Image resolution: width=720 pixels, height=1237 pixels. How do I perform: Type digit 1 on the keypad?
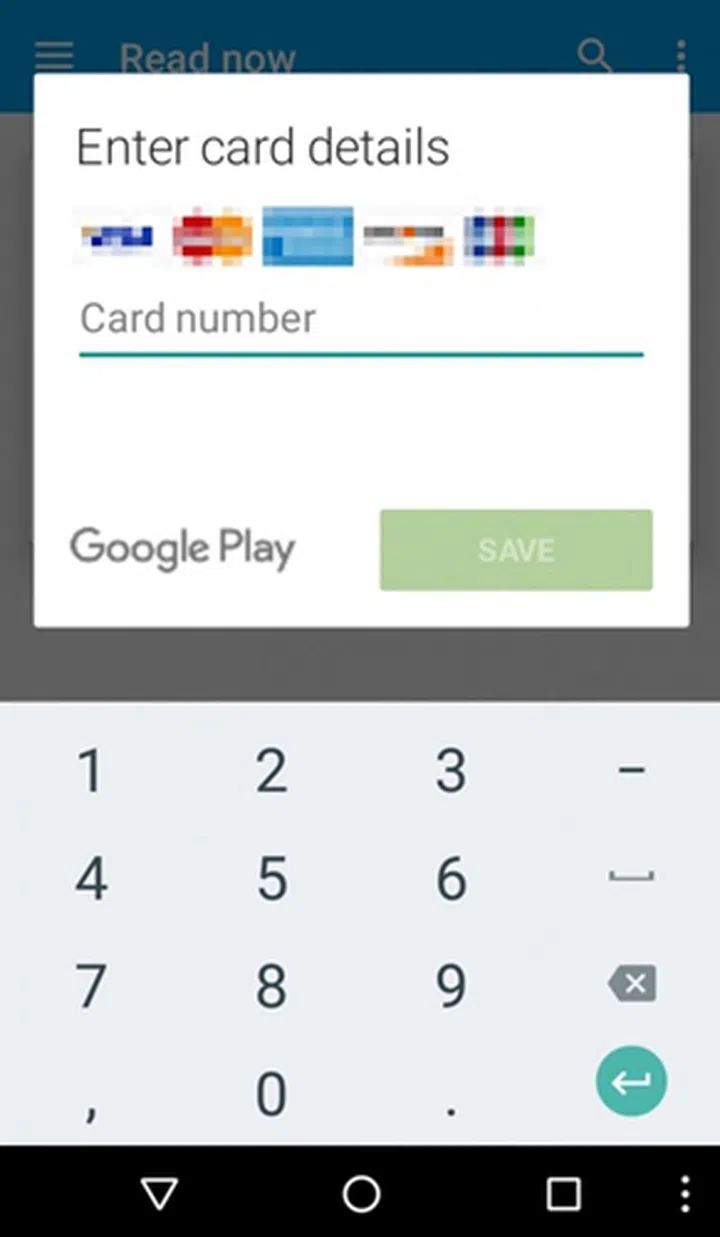pos(90,771)
